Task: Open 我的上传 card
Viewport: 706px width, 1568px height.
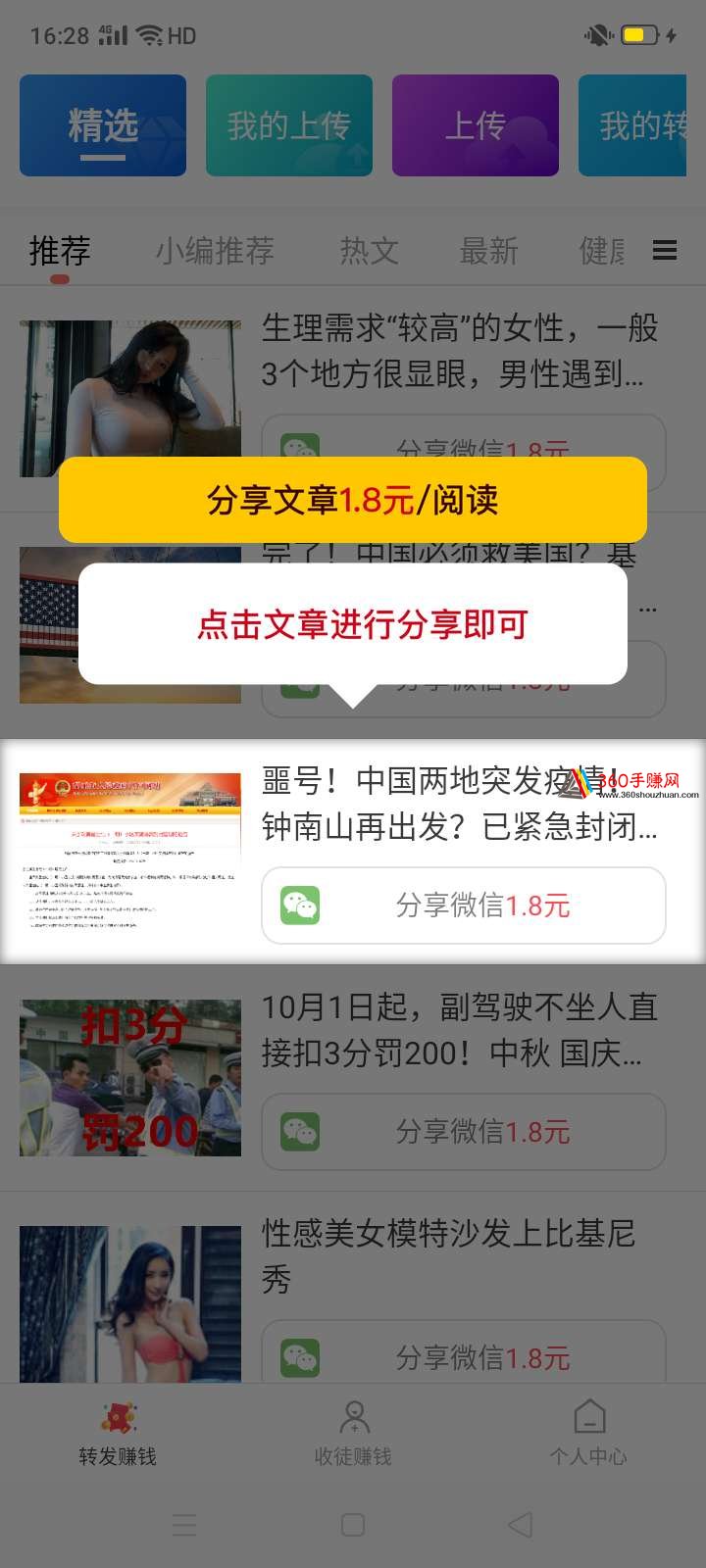Action: coord(289,125)
